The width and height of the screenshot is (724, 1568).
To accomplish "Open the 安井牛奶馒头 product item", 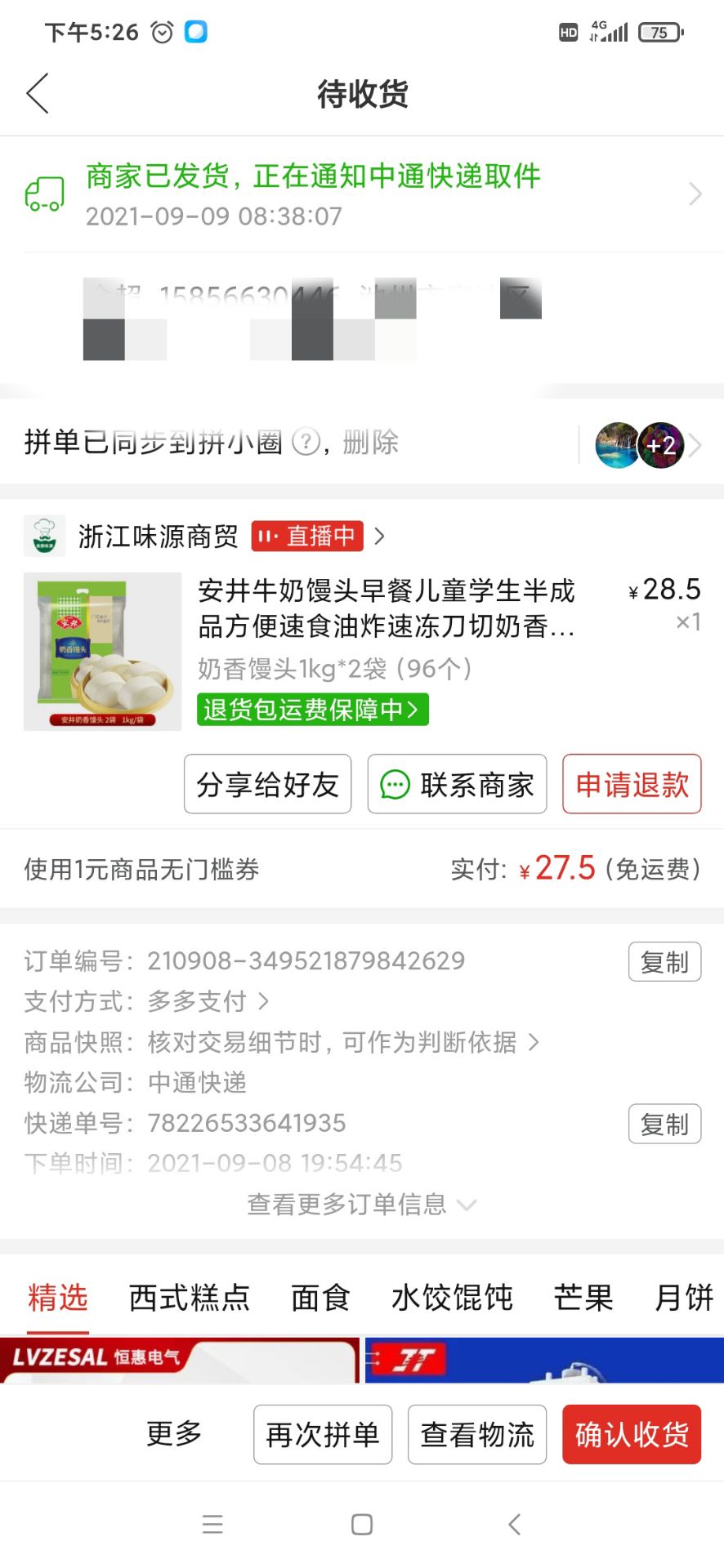I will tap(386, 608).
